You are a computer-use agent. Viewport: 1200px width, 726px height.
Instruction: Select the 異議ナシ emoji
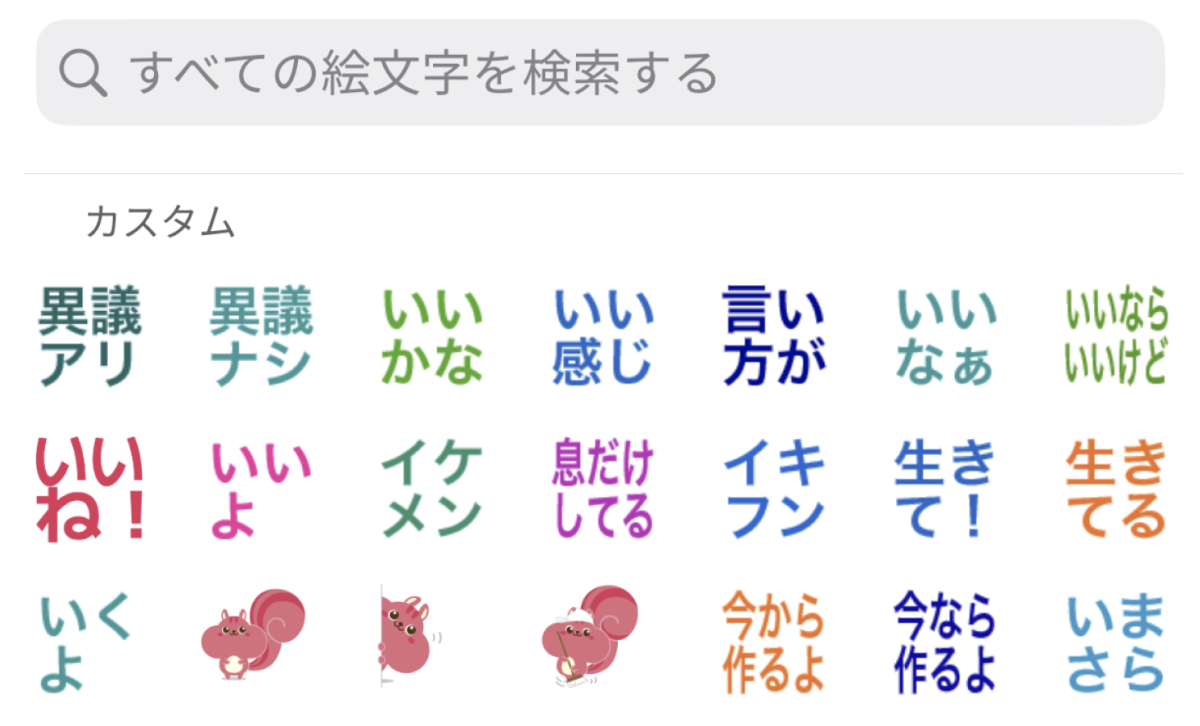click(x=261, y=337)
